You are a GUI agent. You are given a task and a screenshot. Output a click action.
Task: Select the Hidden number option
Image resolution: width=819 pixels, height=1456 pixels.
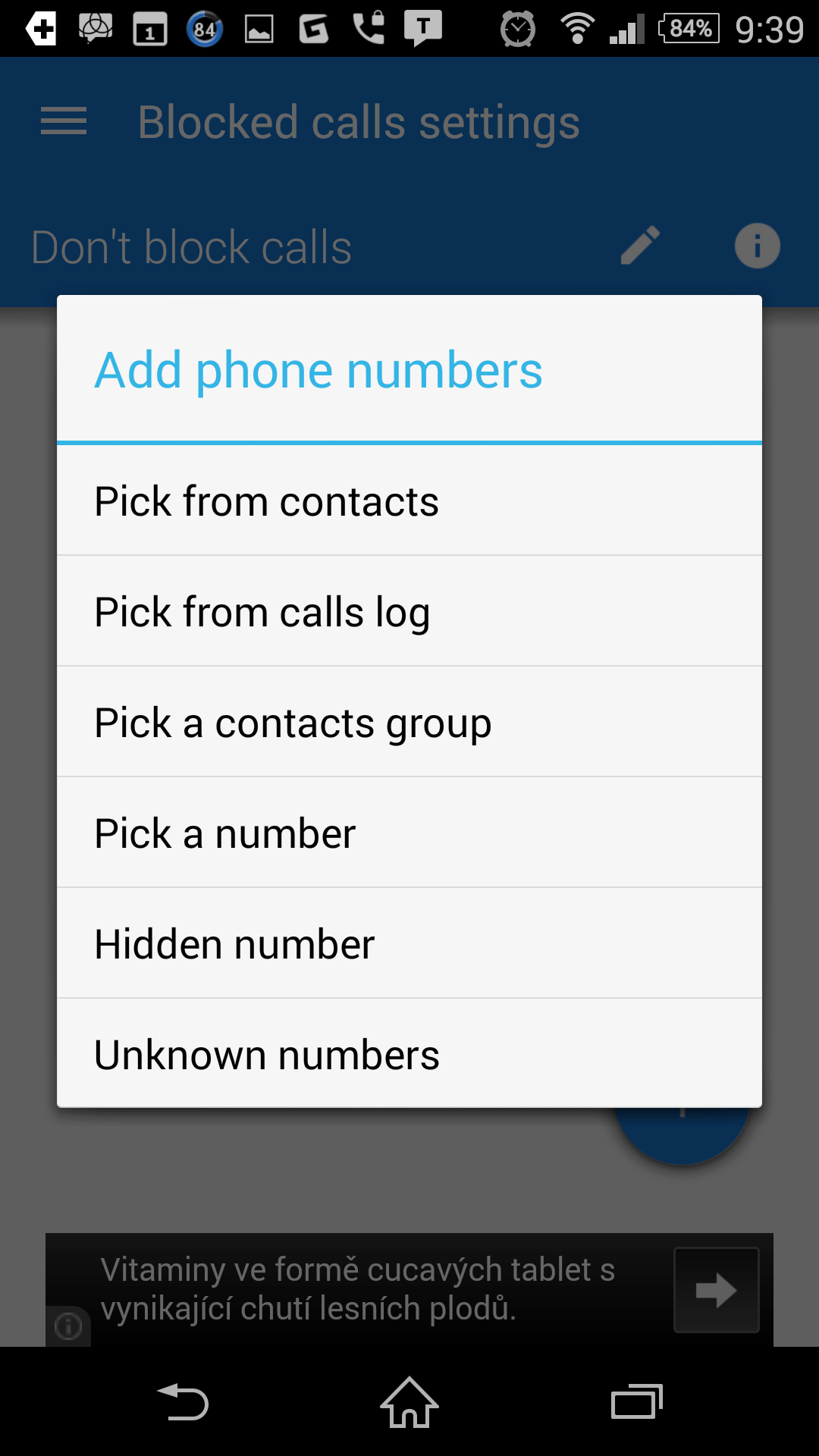(409, 943)
